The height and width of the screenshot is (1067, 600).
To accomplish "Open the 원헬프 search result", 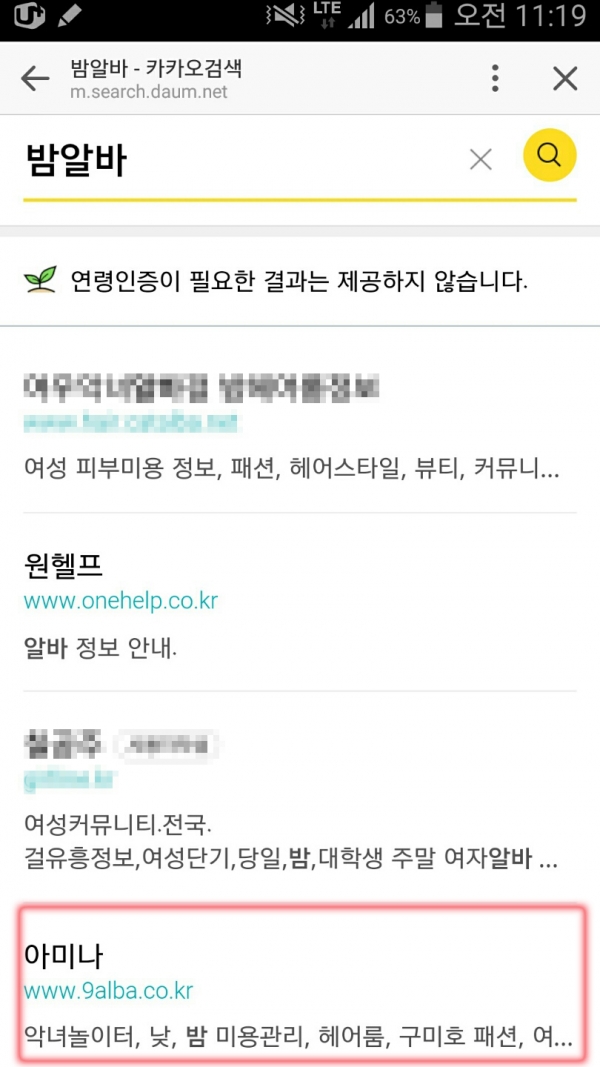I will 63,565.
